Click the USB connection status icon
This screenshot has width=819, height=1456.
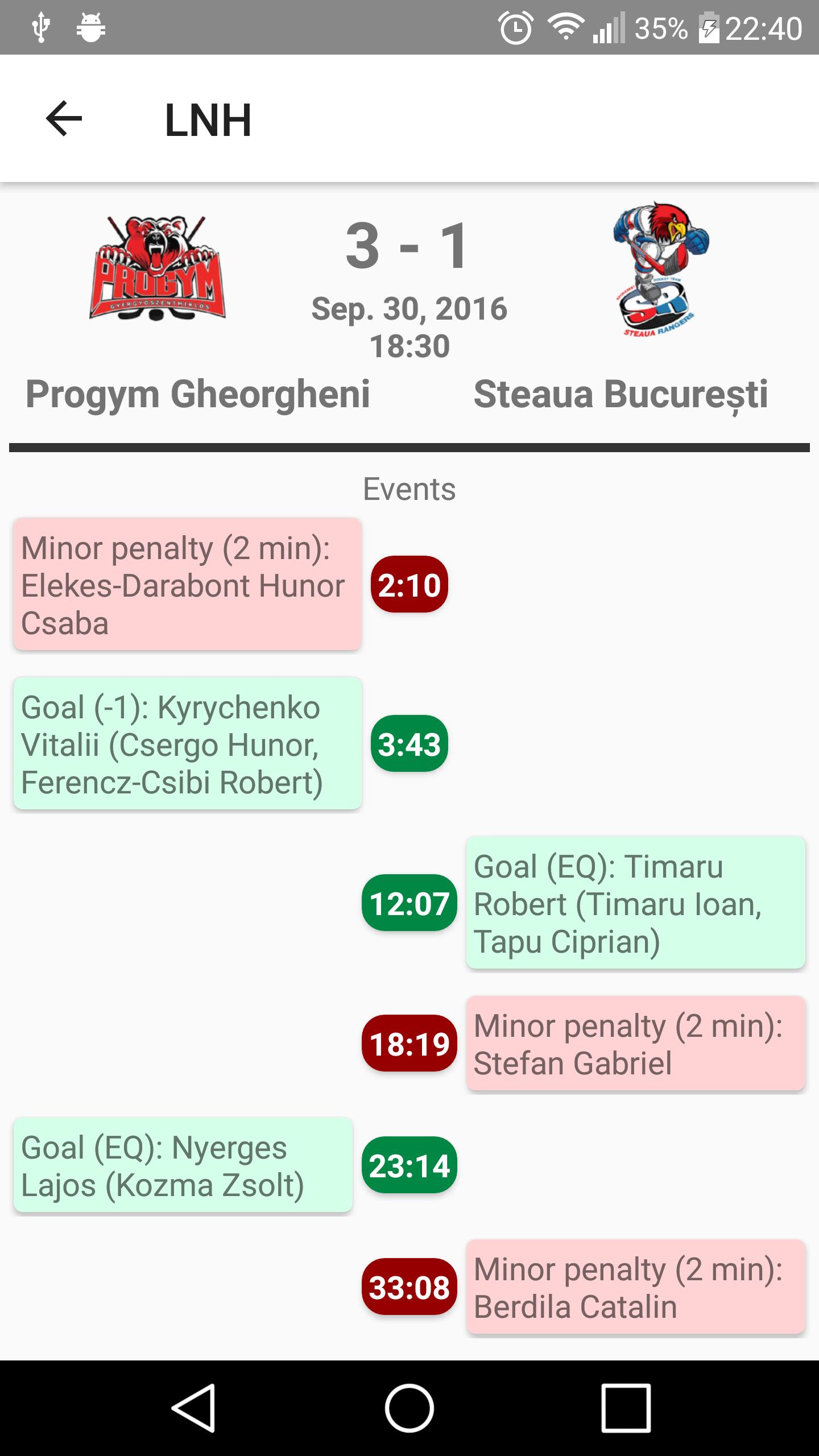click(x=42, y=26)
